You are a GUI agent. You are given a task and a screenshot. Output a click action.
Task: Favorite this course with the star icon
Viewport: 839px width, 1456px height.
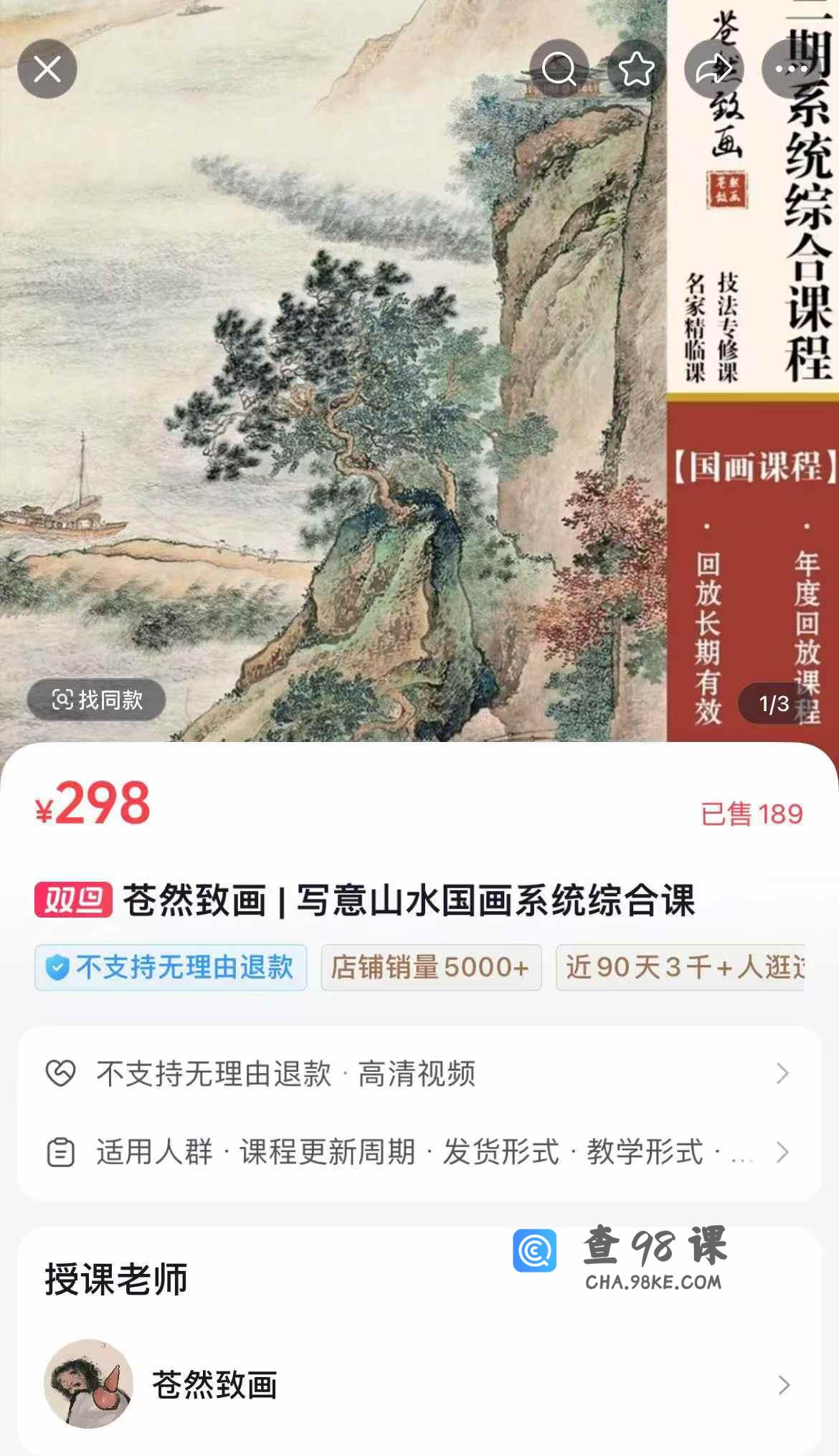[x=636, y=69]
